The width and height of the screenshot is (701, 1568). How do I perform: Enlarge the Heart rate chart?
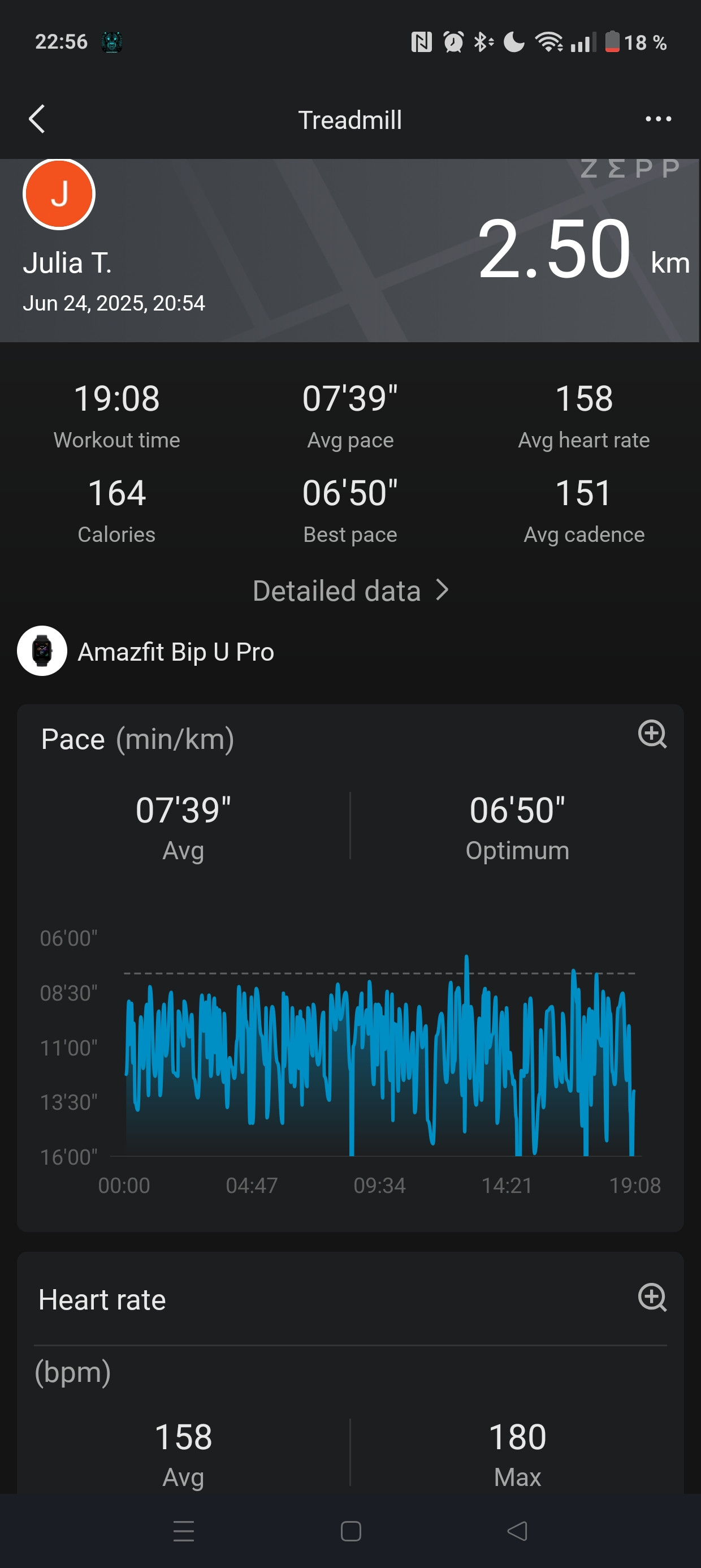point(652,1297)
